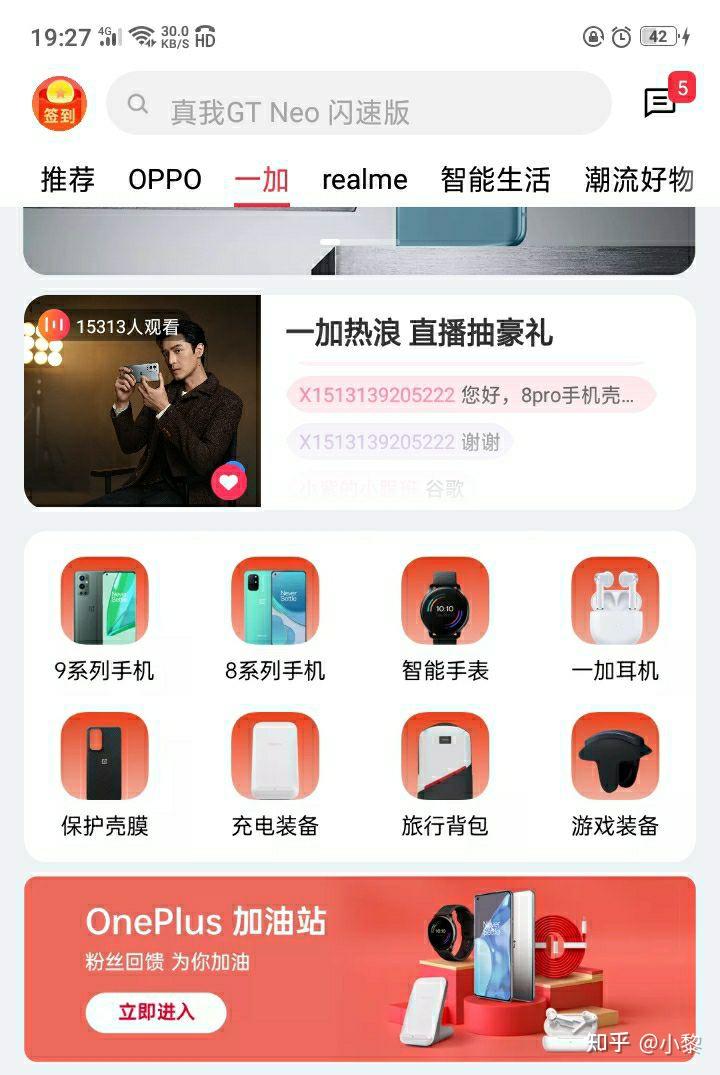This screenshot has width=720, height=1075.
Task: Switch to the 智能生活 tab
Action: 495,180
